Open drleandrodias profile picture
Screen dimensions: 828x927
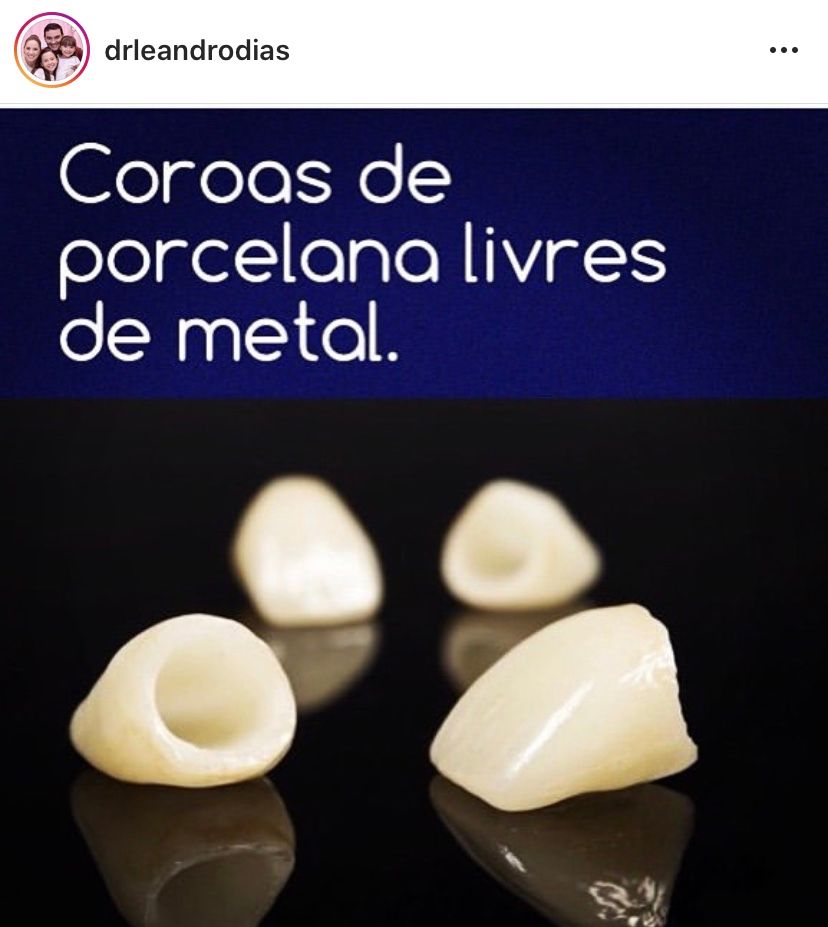pos(52,51)
